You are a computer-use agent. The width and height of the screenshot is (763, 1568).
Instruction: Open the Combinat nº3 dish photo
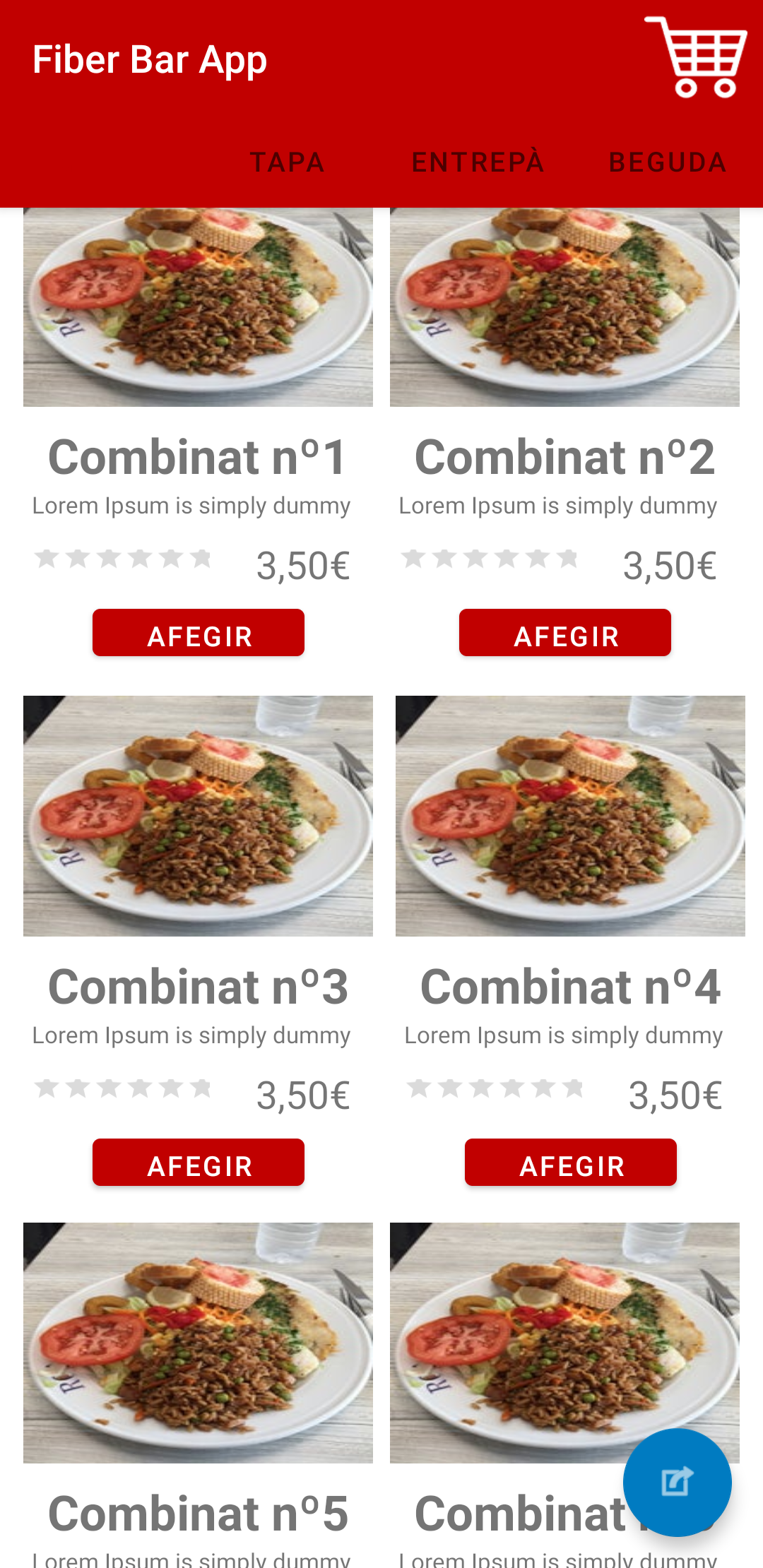(x=198, y=816)
